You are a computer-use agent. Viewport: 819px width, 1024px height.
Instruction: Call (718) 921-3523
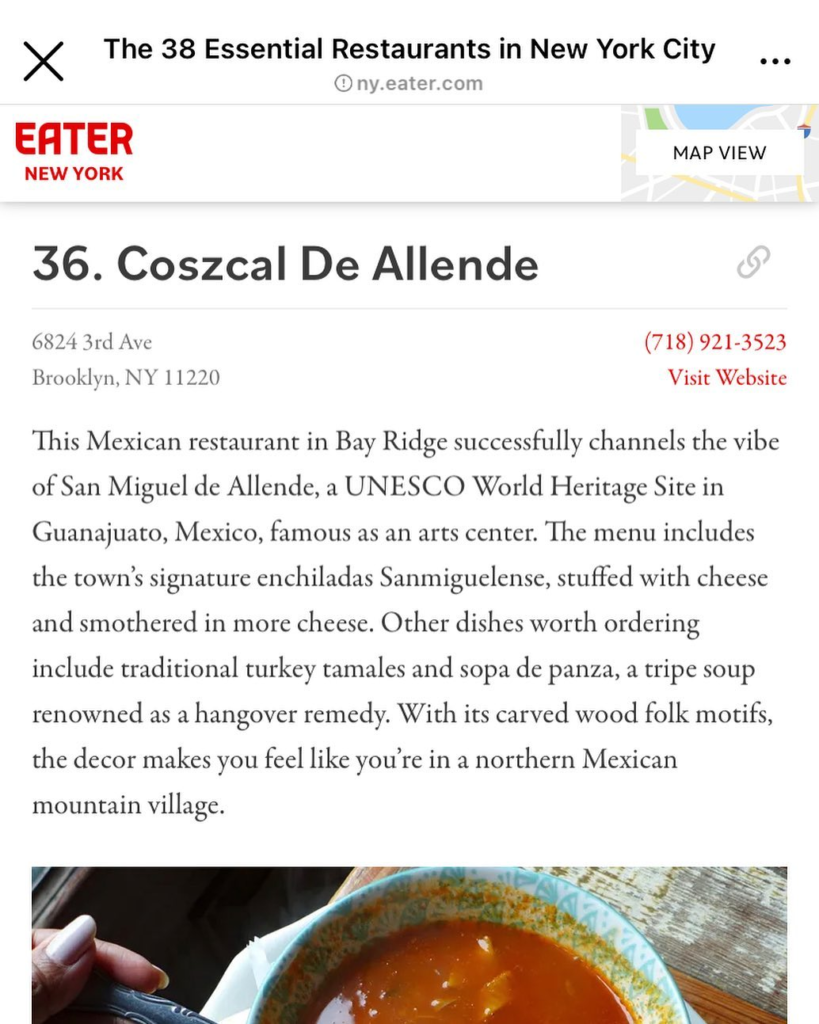coord(714,342)
